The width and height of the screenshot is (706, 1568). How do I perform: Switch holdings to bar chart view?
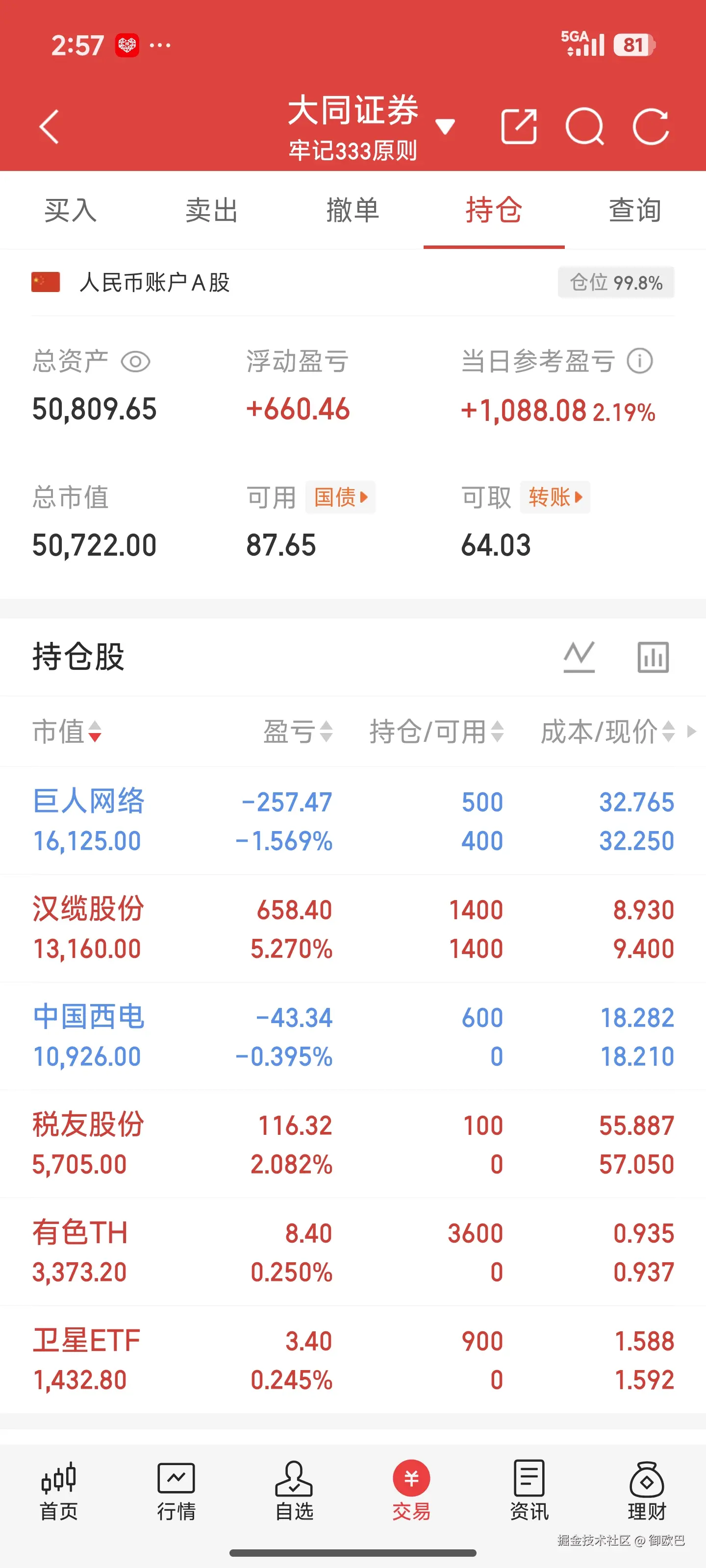coord(653,657)
